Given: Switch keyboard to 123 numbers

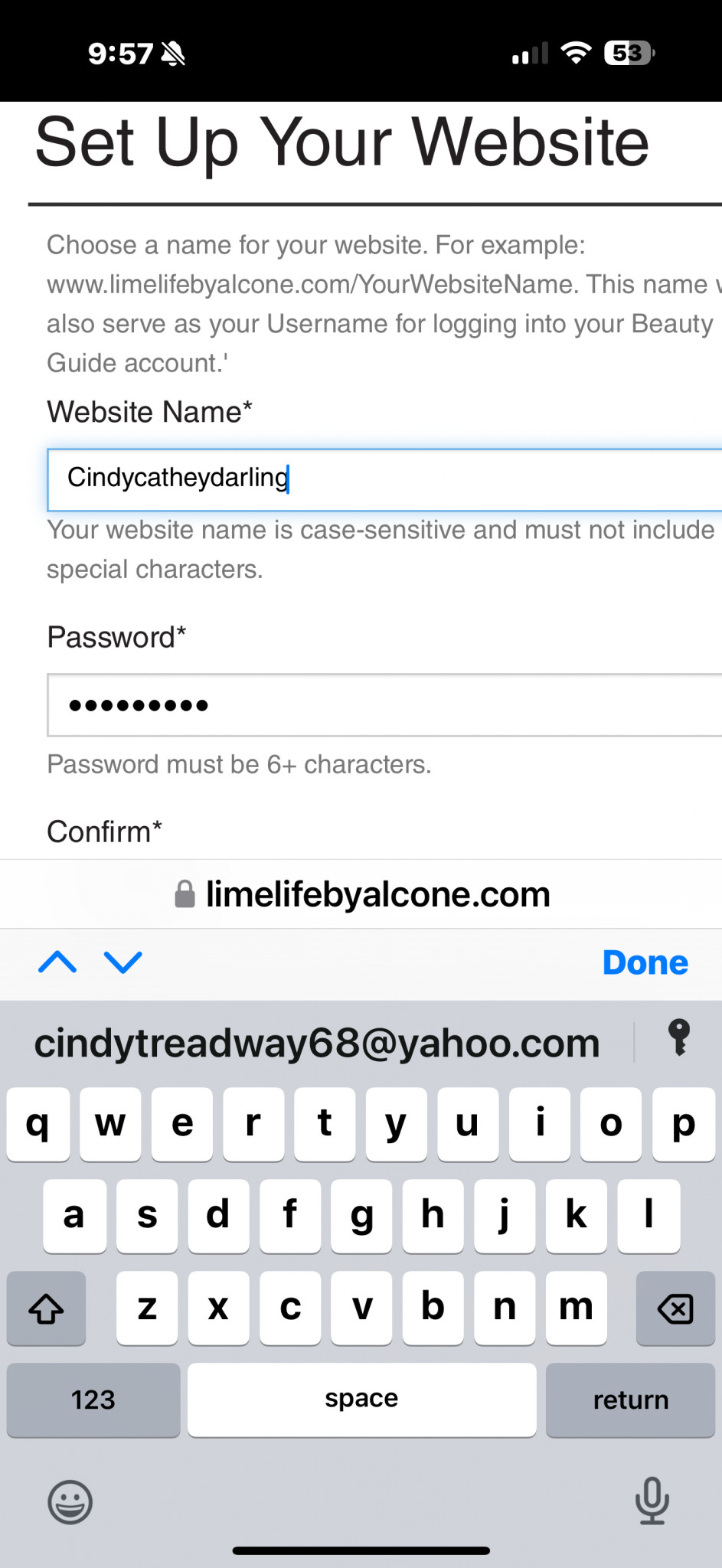Looking at the screenshot, I should point(93,1400).
